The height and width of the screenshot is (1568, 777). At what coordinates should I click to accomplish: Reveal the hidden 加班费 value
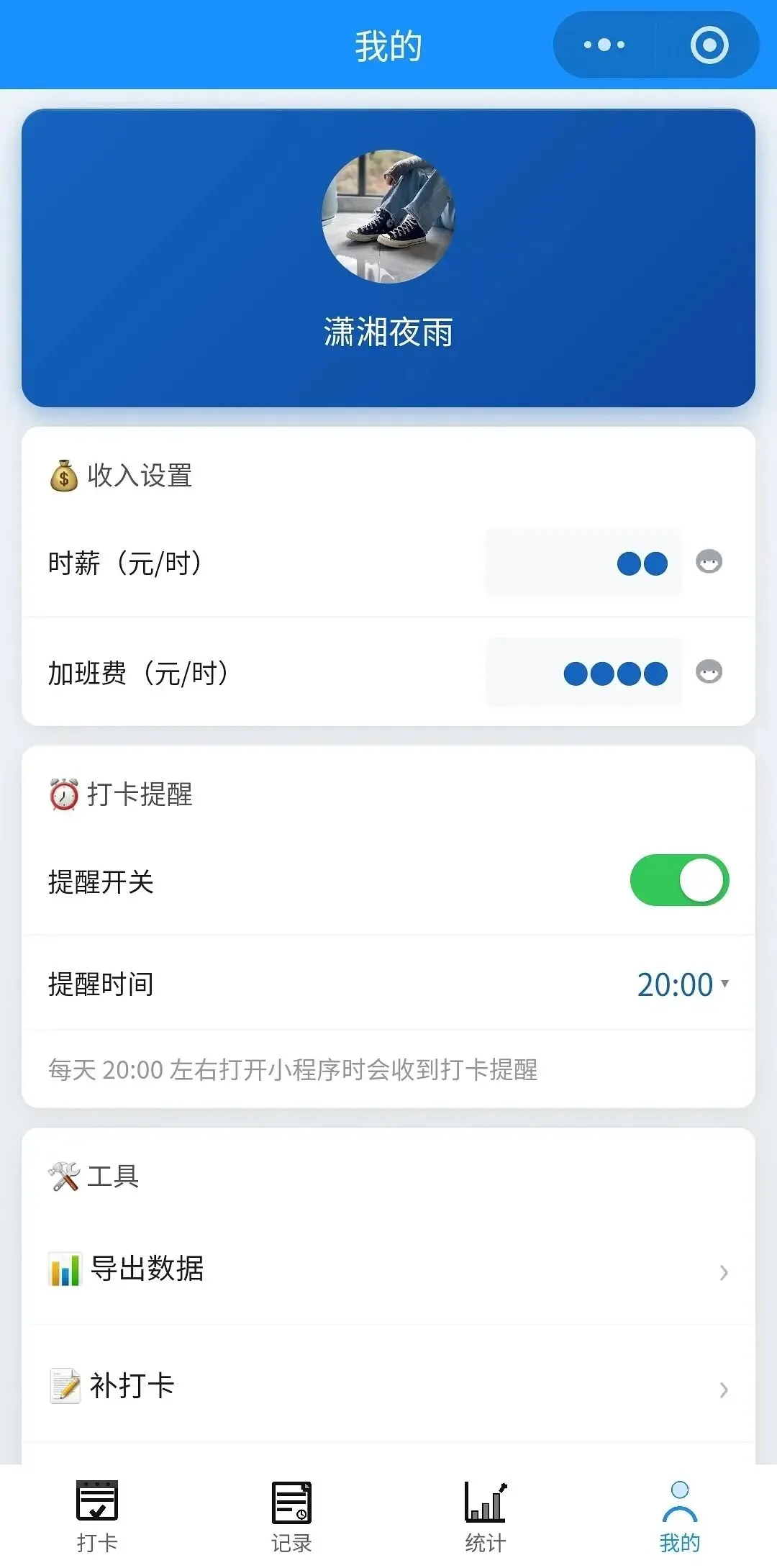click(x=709, y=671)
